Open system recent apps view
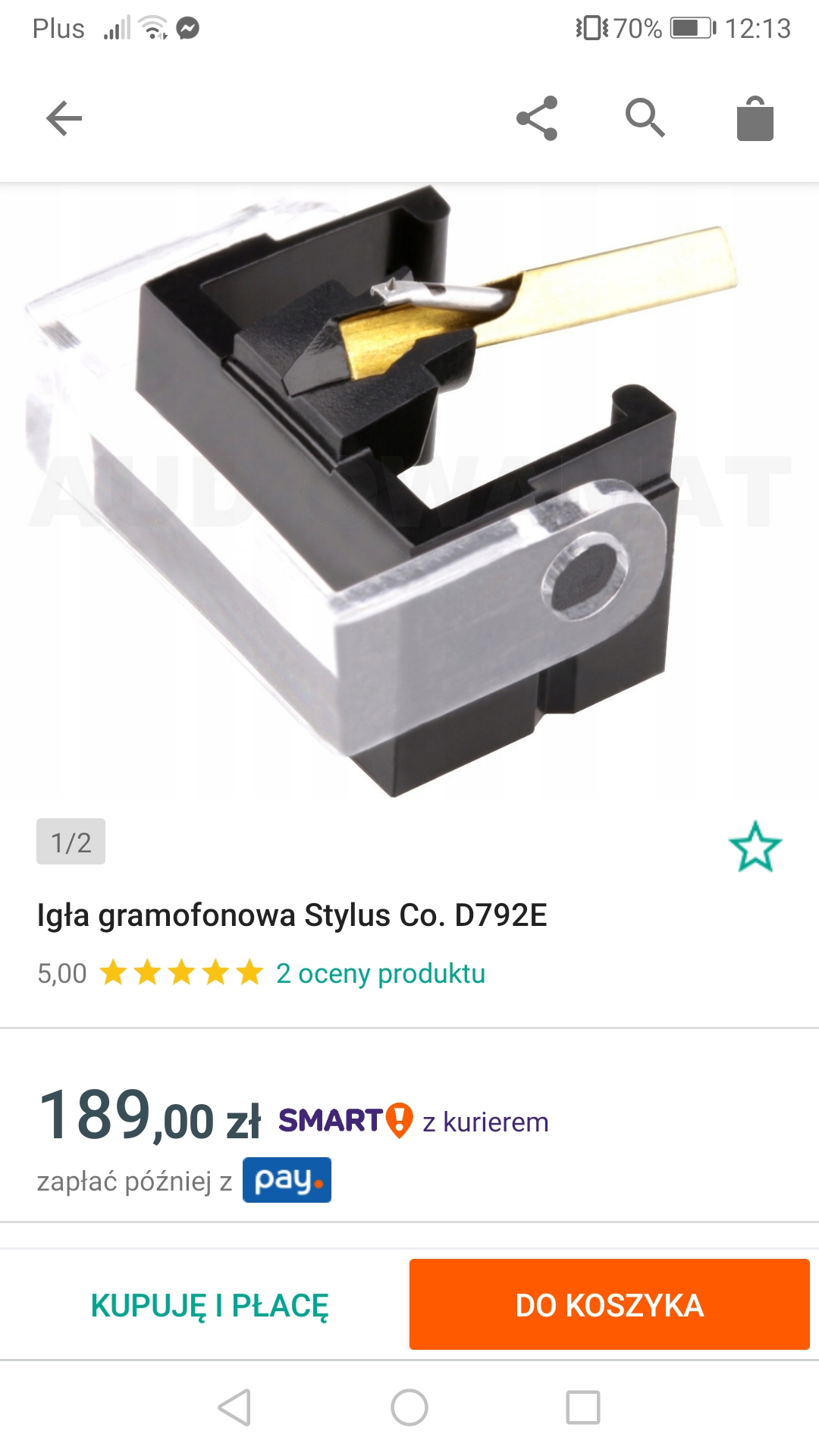This screenshot has height=1456, width=819. pos(583,1407)
